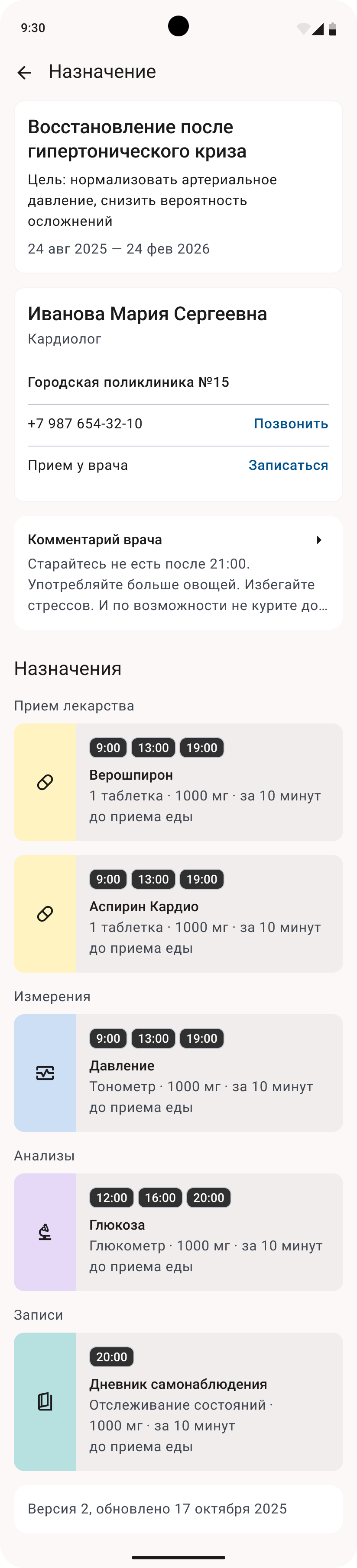Expand the Комментарий врача card
This screenshot has height=1568, width=357.
(318, 540)
